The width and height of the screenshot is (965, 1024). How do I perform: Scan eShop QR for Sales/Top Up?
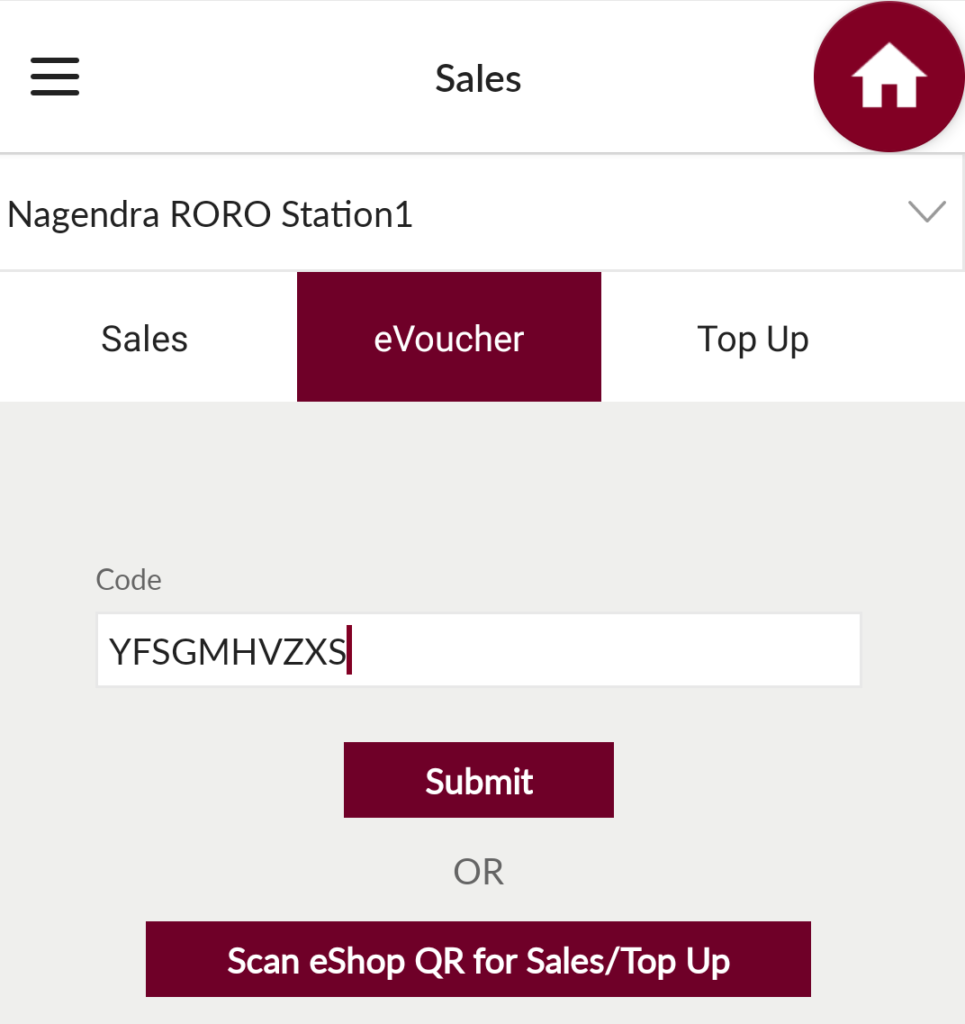point(478,960)
